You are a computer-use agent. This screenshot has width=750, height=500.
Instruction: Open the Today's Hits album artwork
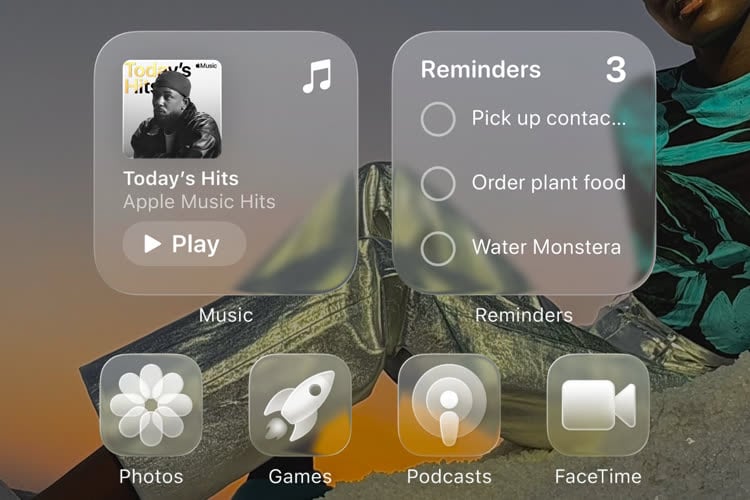click(x=172, y=109)
